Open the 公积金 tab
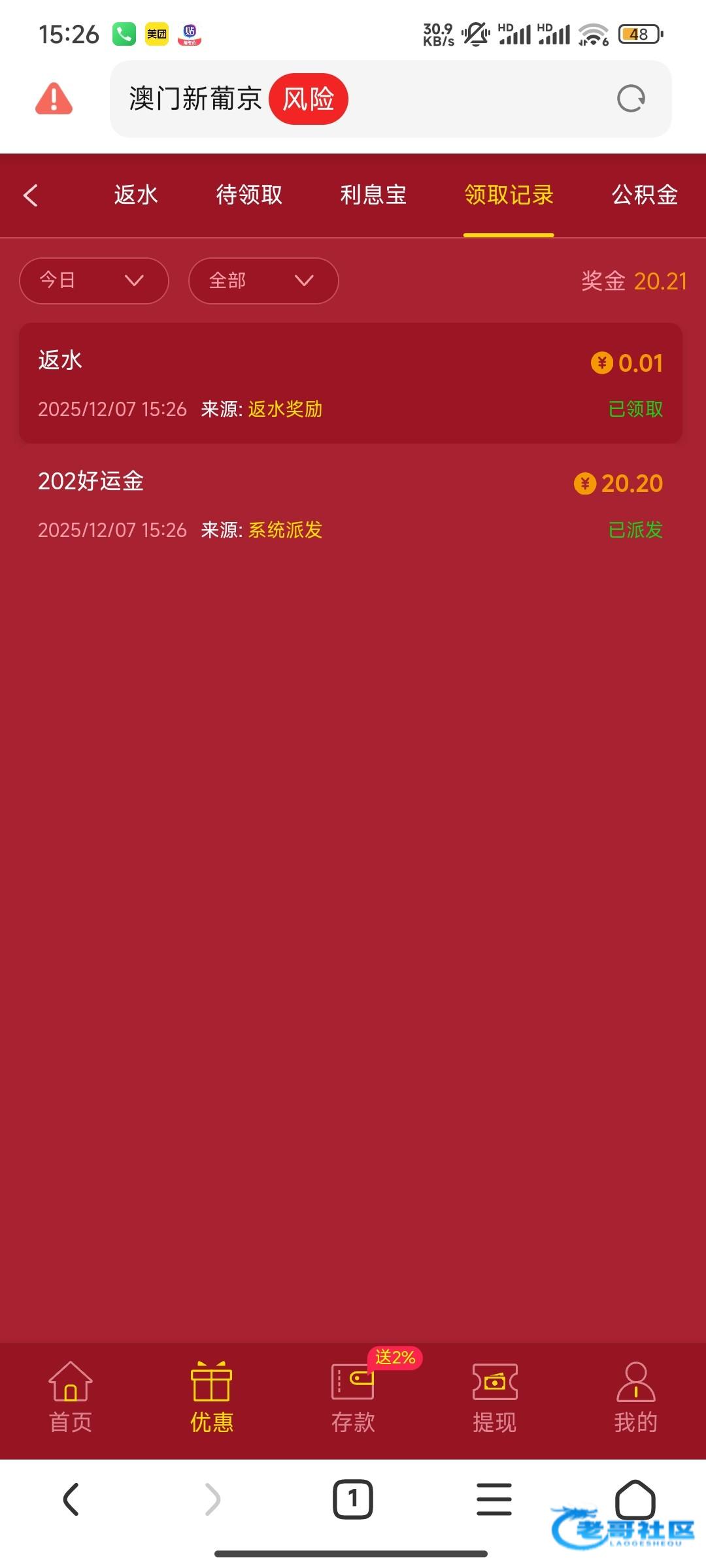 pos(644,195)
